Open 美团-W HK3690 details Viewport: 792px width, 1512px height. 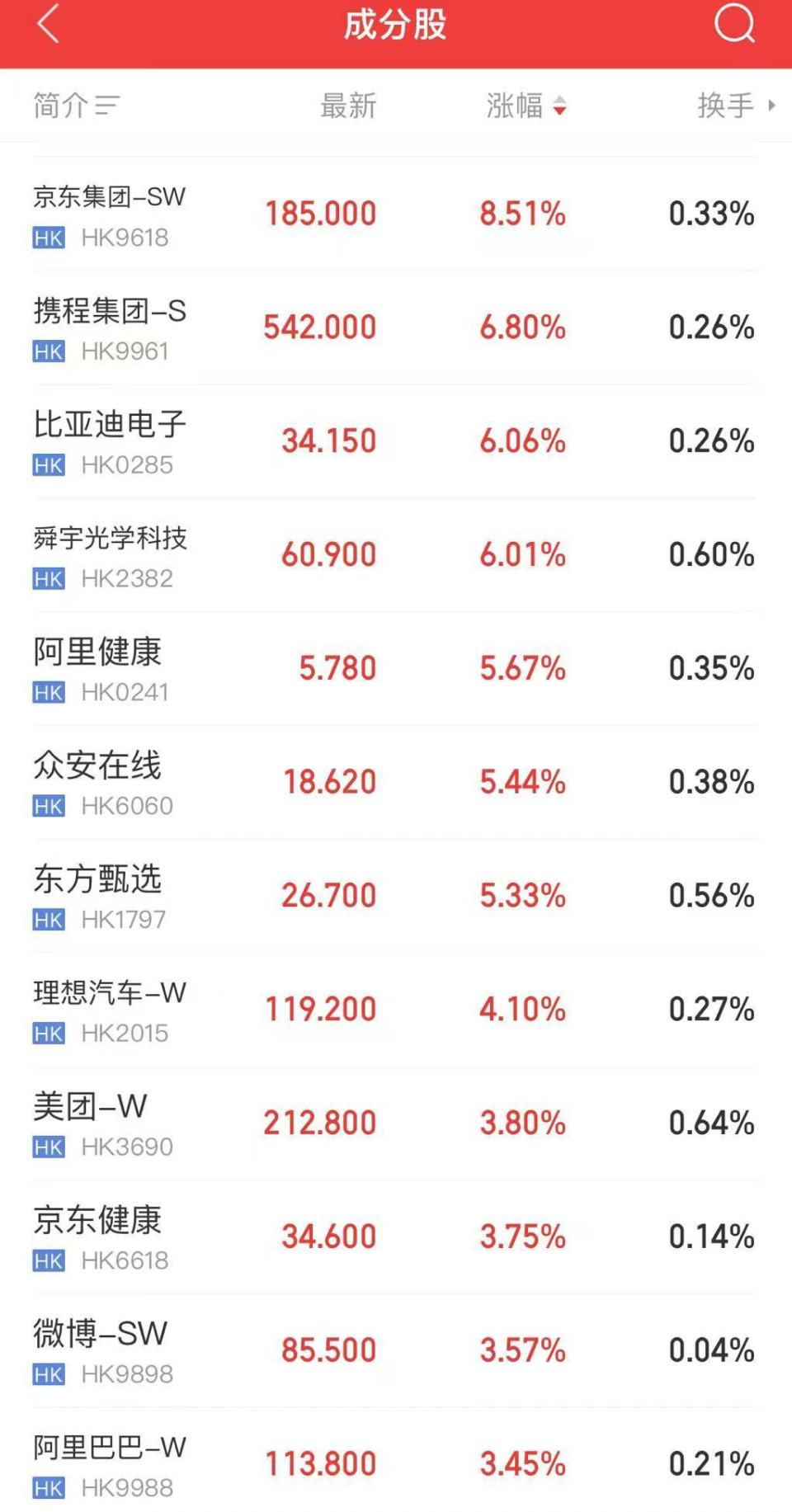pyautogui.click(x=394, y=1124)
